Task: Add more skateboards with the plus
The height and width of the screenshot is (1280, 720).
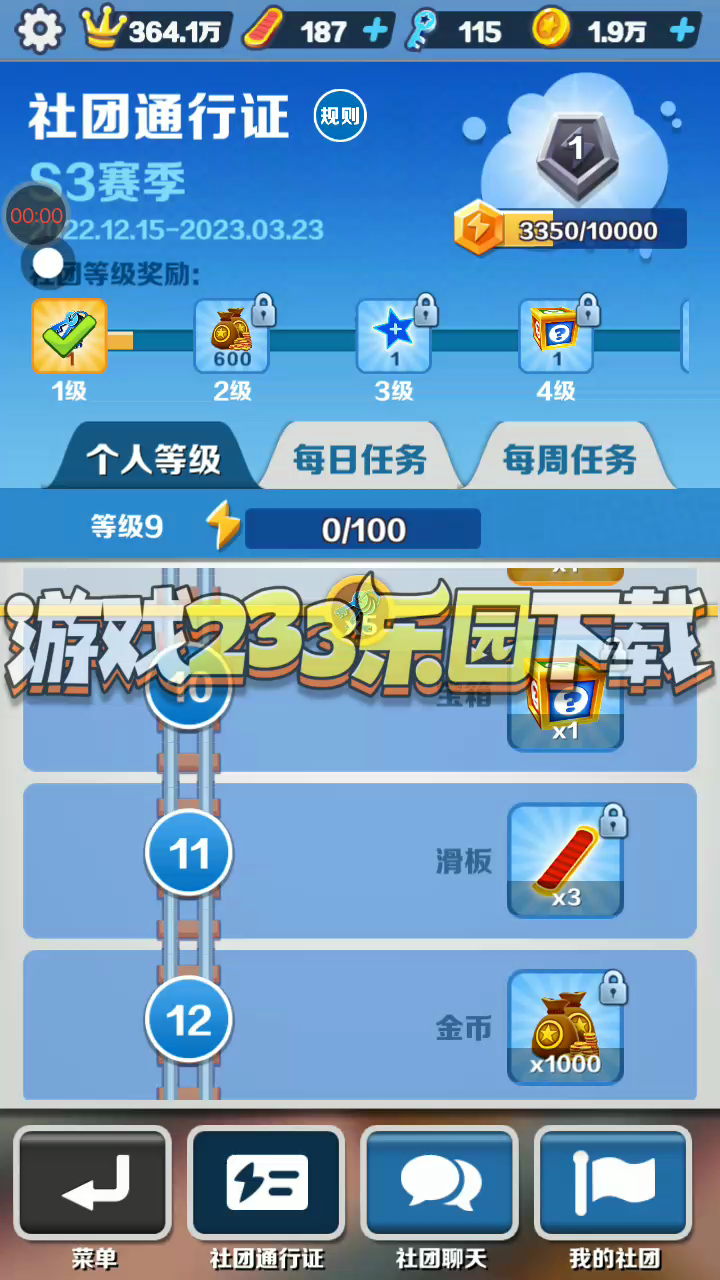Action: (x=376, y=31)
